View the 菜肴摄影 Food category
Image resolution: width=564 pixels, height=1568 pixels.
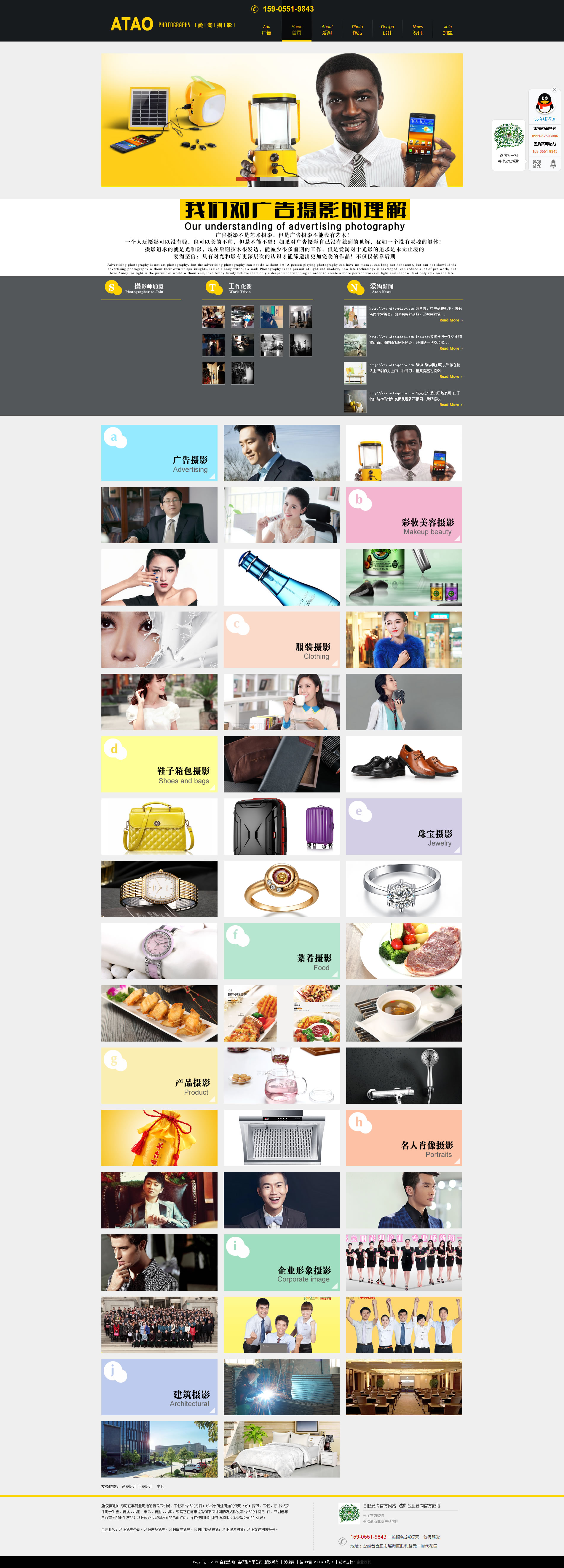pyautogui.click(x=281, y=951)
